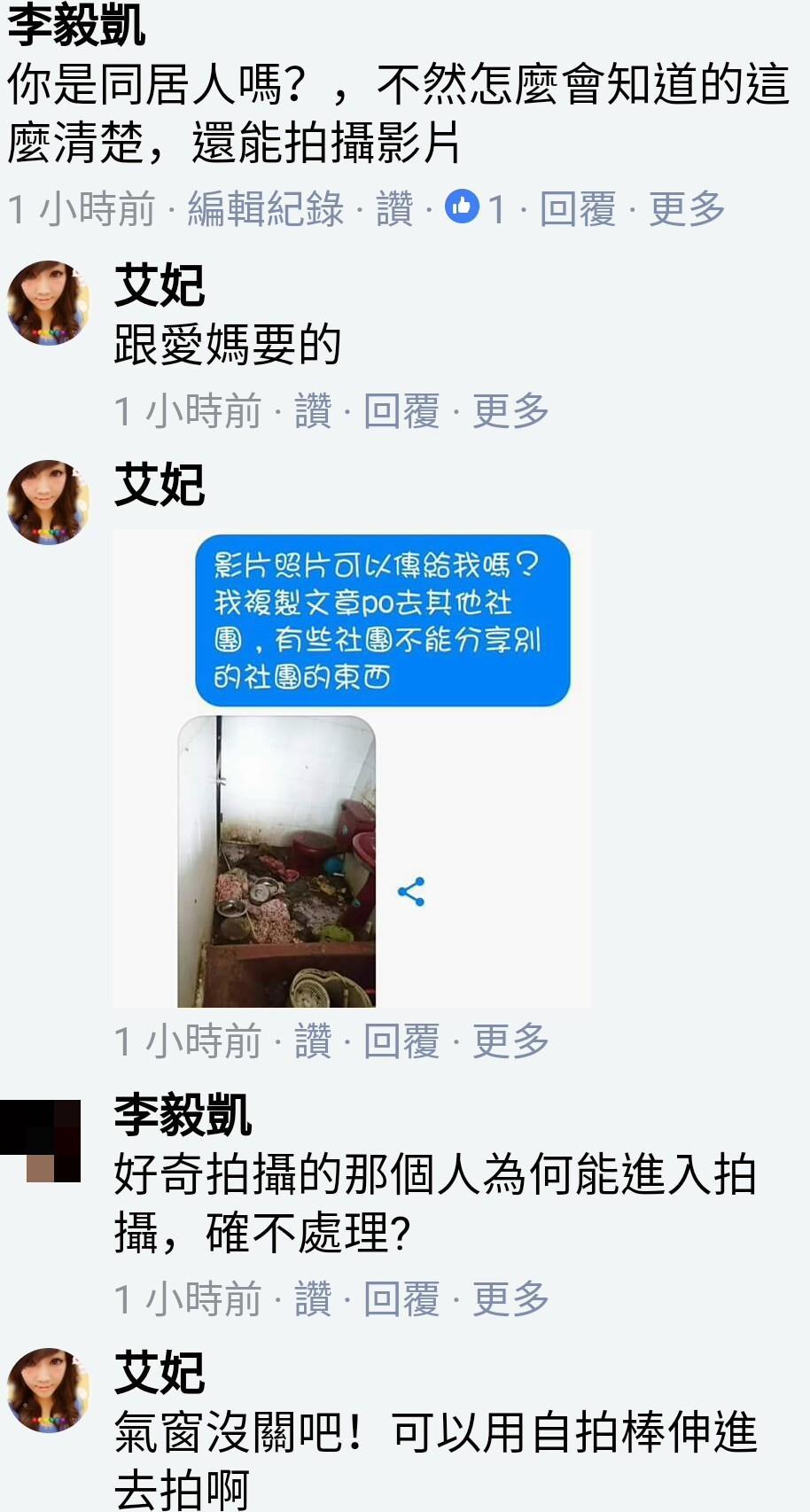Open 艾妃's profile picture beside 跟愛媽要的
810x1512 pixels.
click(x=48, y=303)
